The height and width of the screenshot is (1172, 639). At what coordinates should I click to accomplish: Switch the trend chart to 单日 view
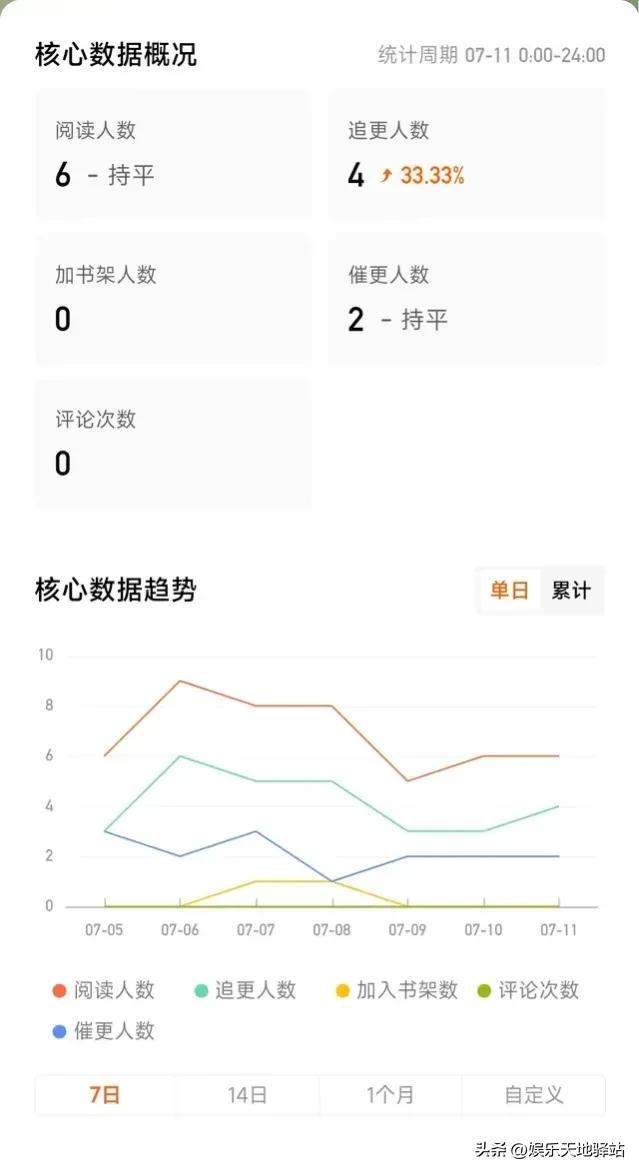pos(509,590)
